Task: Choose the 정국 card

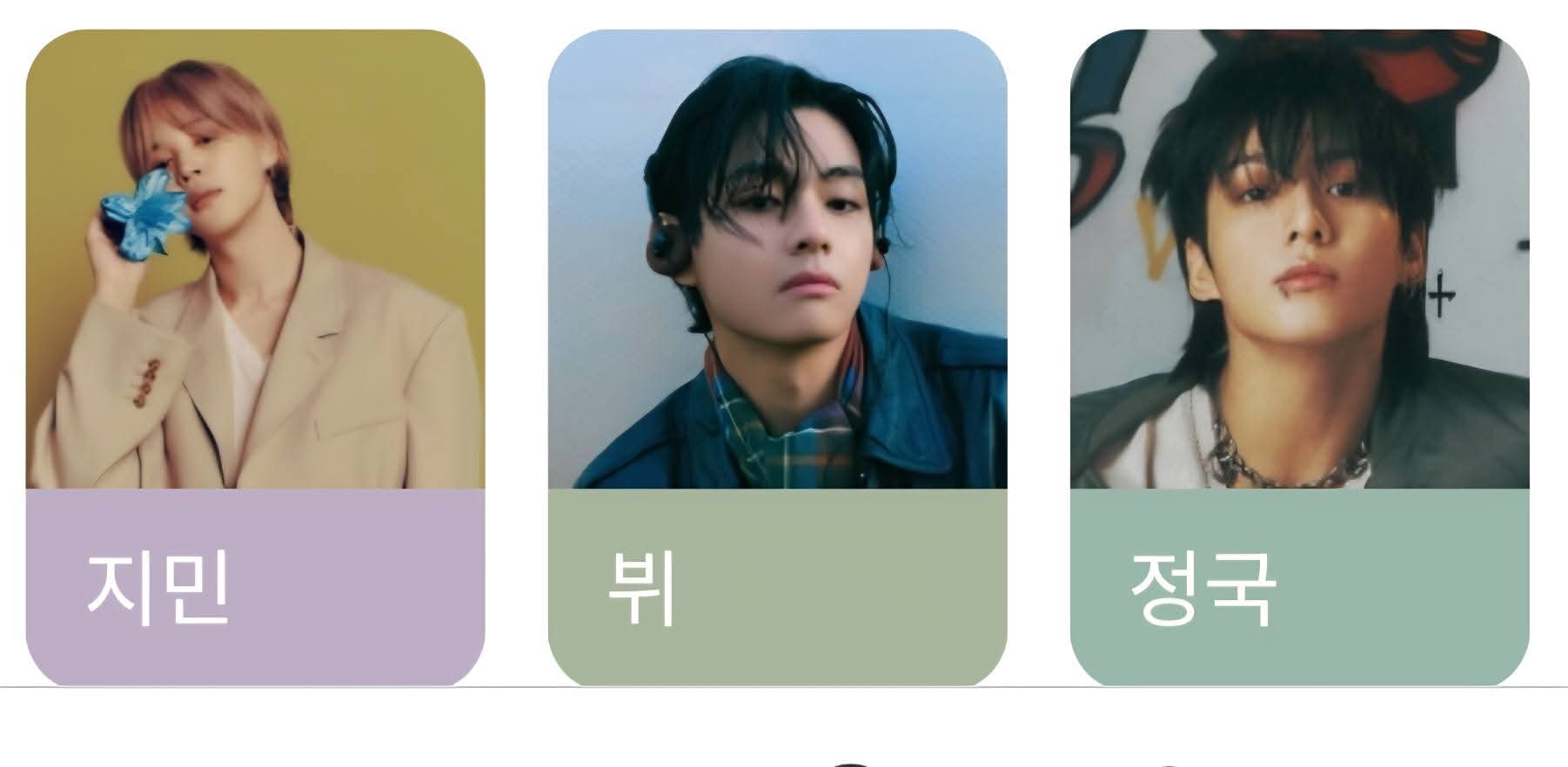Action: (x=1299, y=357)
